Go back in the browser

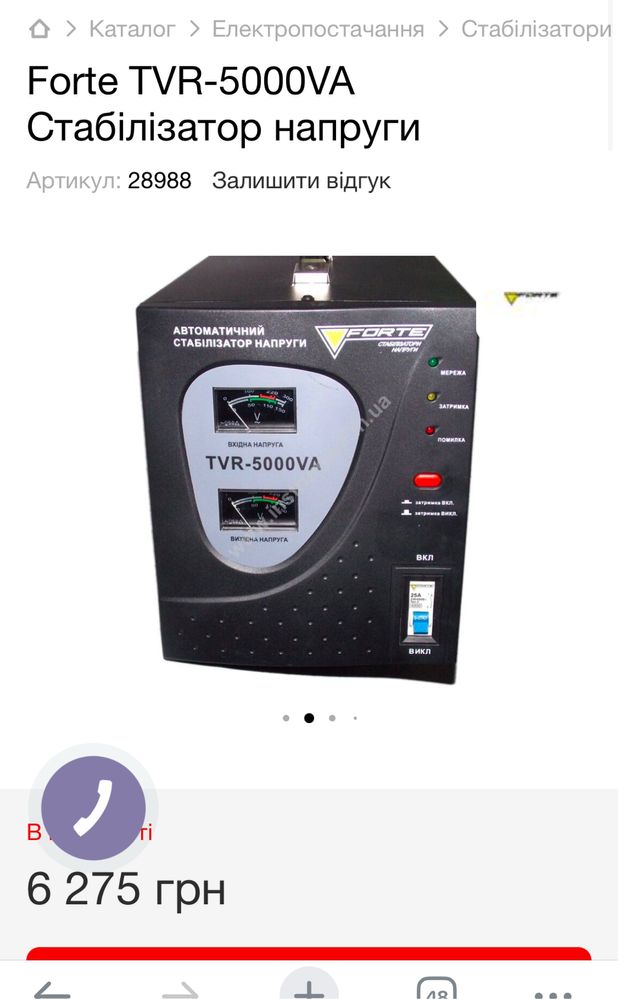pyautogui.click(x=52, y=990)
